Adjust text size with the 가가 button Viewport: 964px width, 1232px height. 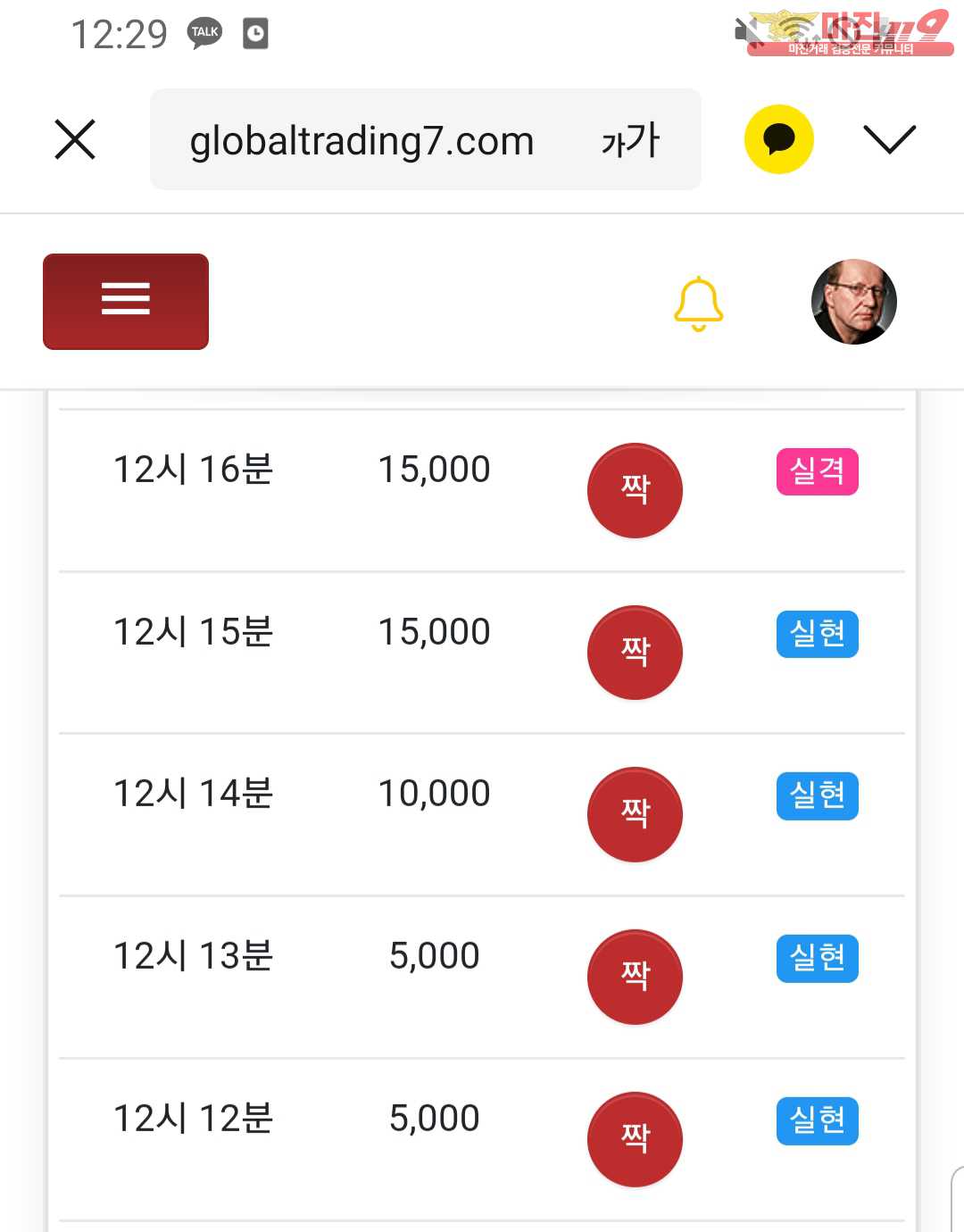click(x=630, y=140)
